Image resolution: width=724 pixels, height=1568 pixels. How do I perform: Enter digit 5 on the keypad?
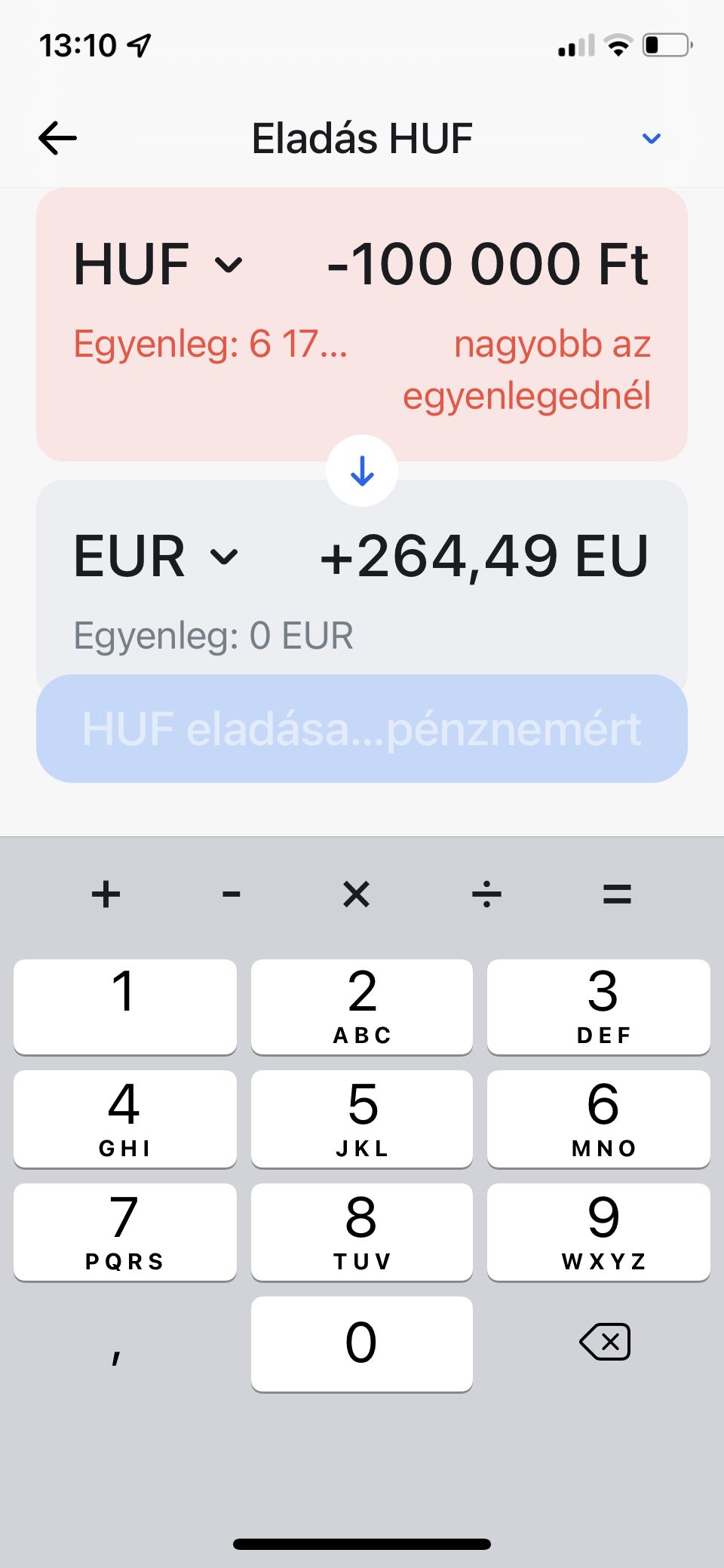click(x=362, y=1118)
